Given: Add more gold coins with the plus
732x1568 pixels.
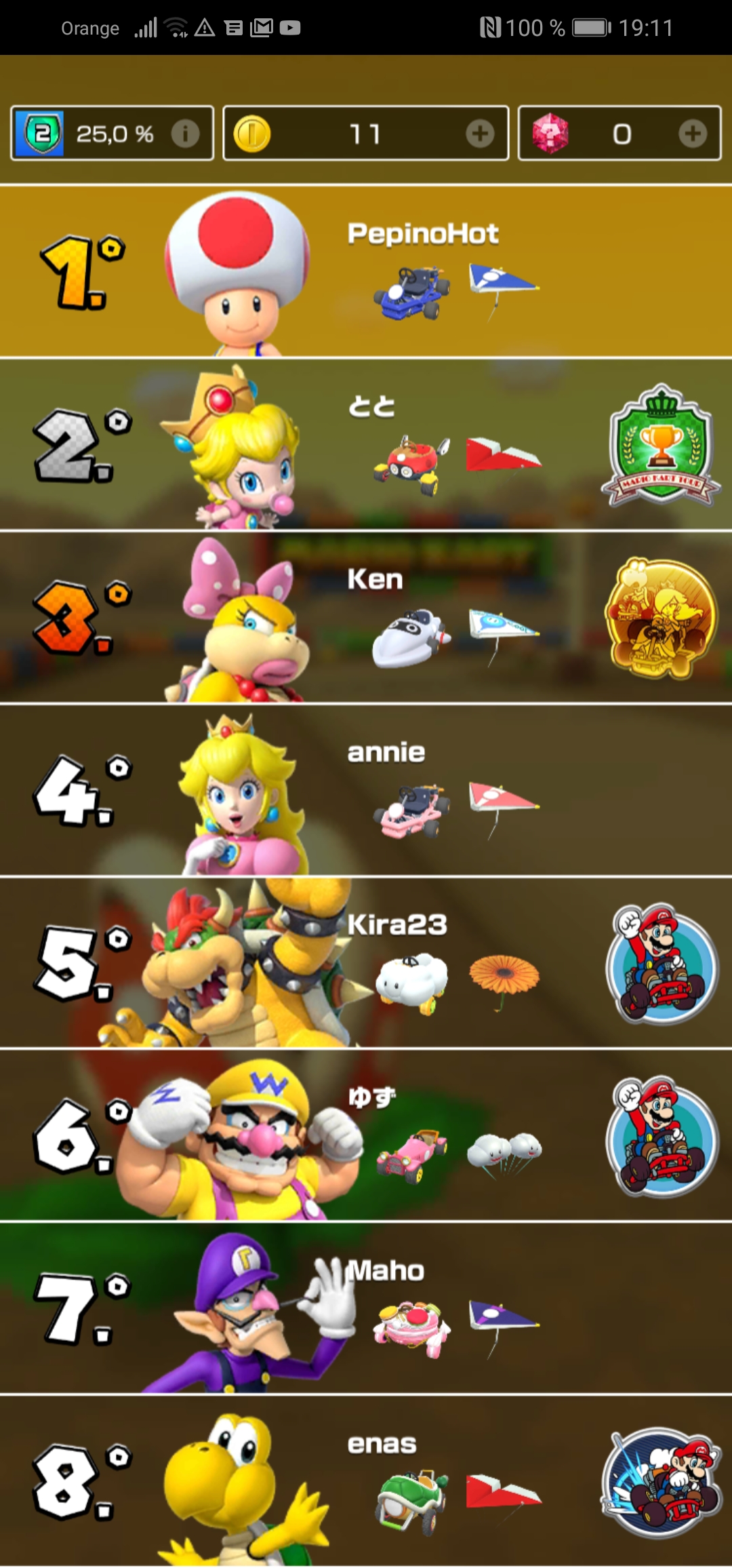Looking at the screenshot, I should (480, 134).
